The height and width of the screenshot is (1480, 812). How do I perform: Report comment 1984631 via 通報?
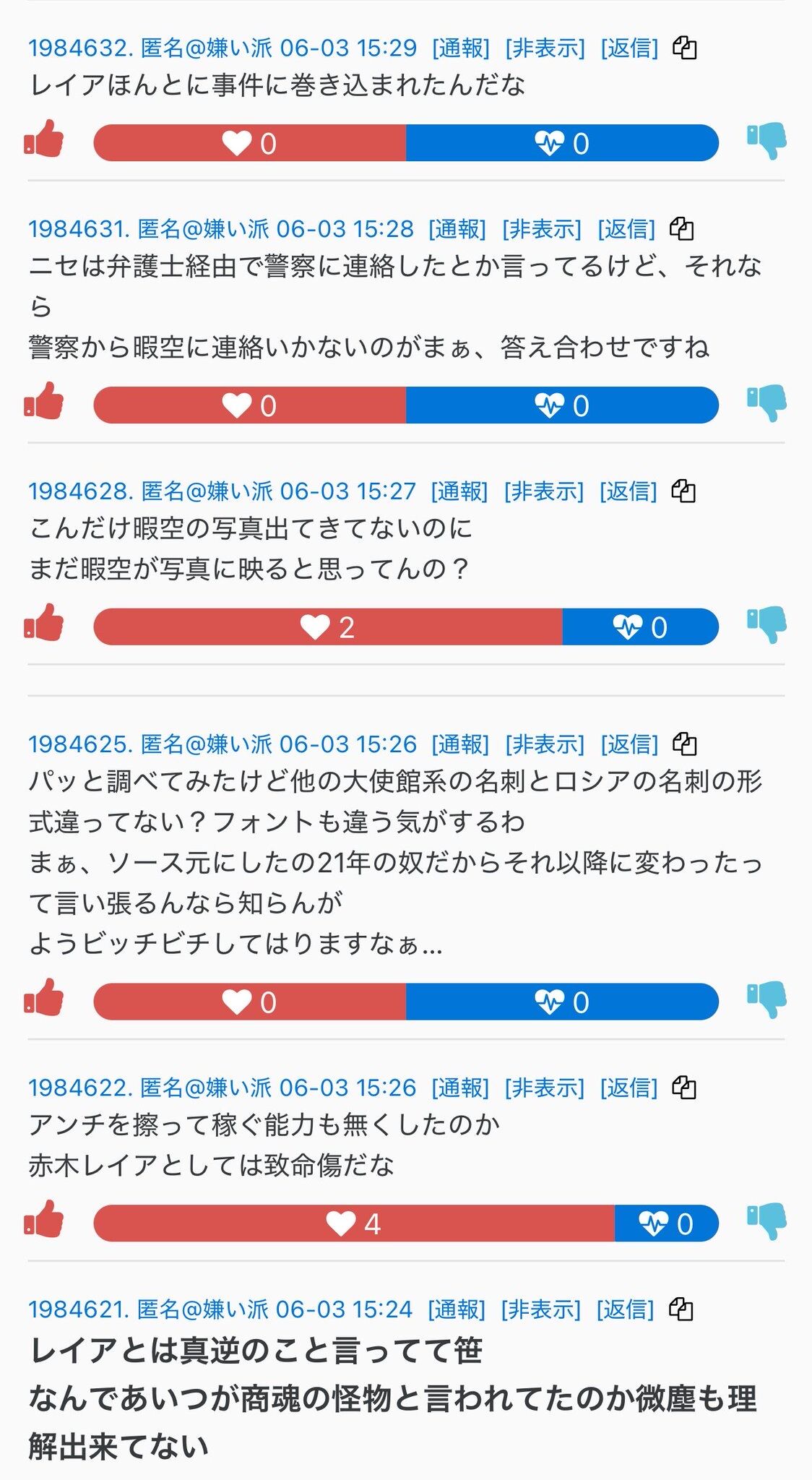pyautogui.click(x=457, y=229)
